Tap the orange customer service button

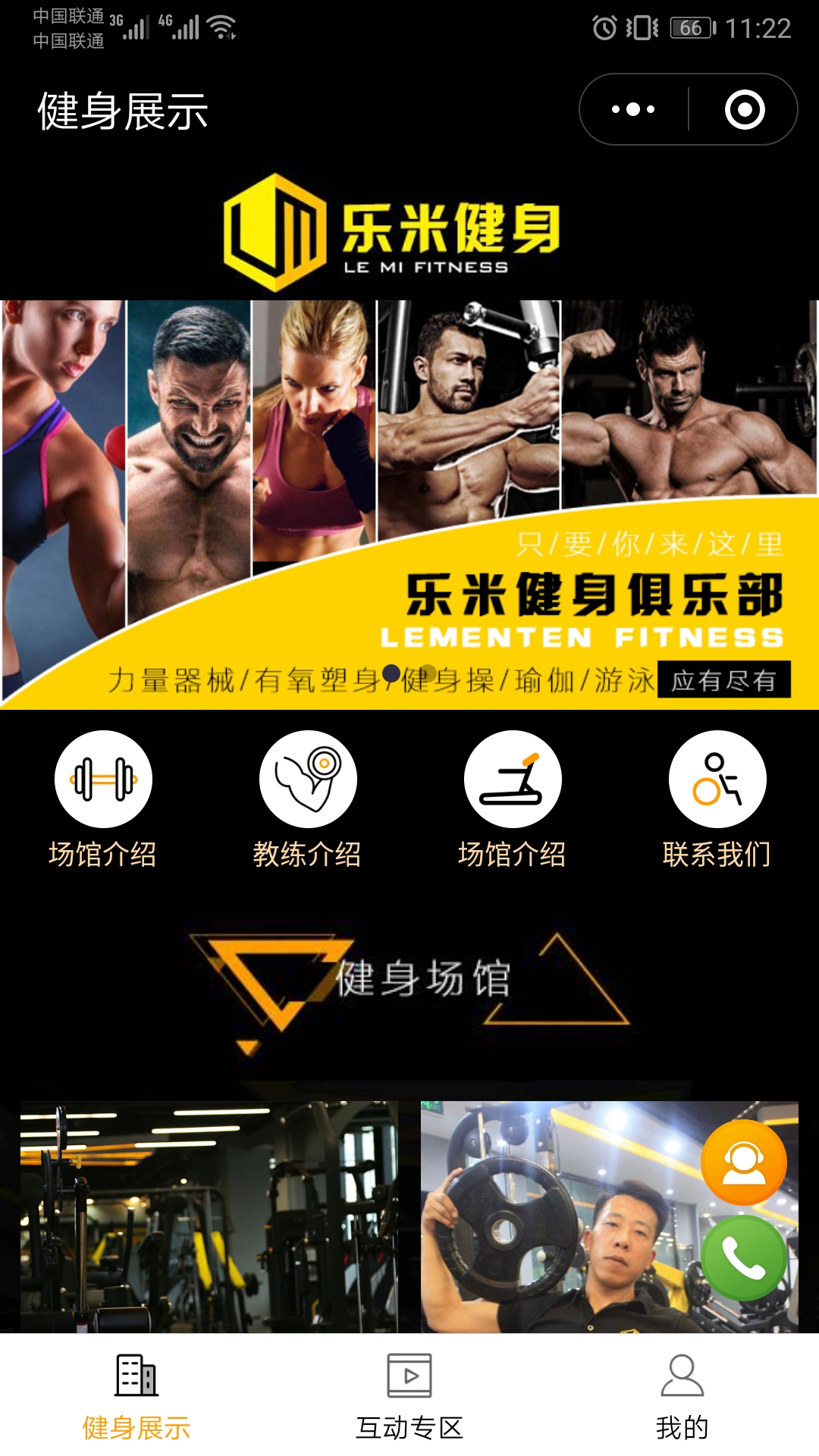(744, 1163)
